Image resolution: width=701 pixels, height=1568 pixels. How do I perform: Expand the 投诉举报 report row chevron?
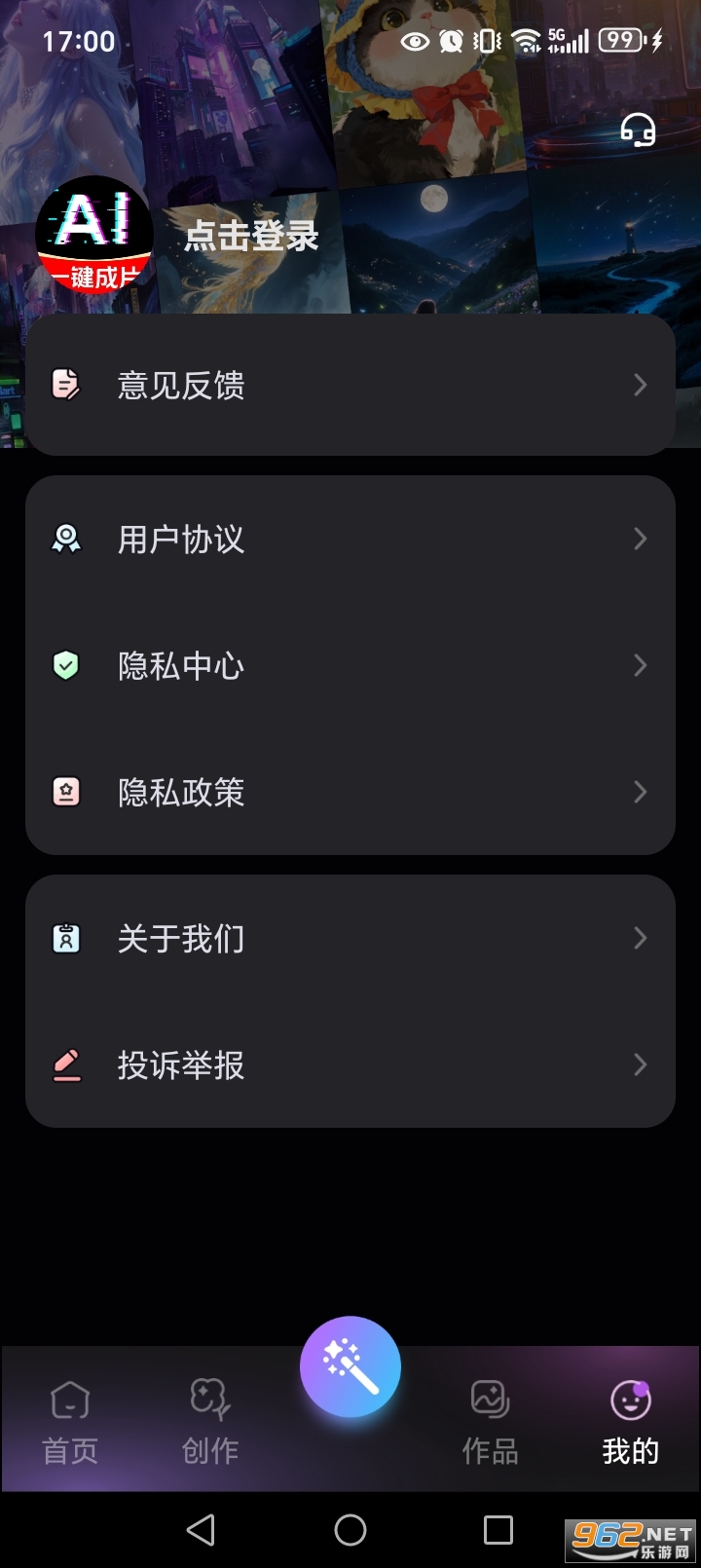[640, 1064]
